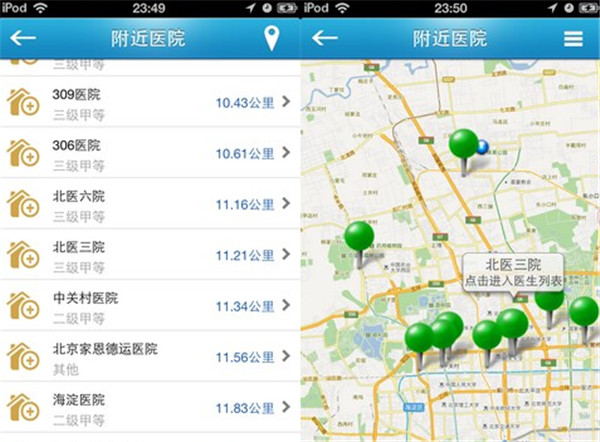Open the 309医院 row

[150, 103]
